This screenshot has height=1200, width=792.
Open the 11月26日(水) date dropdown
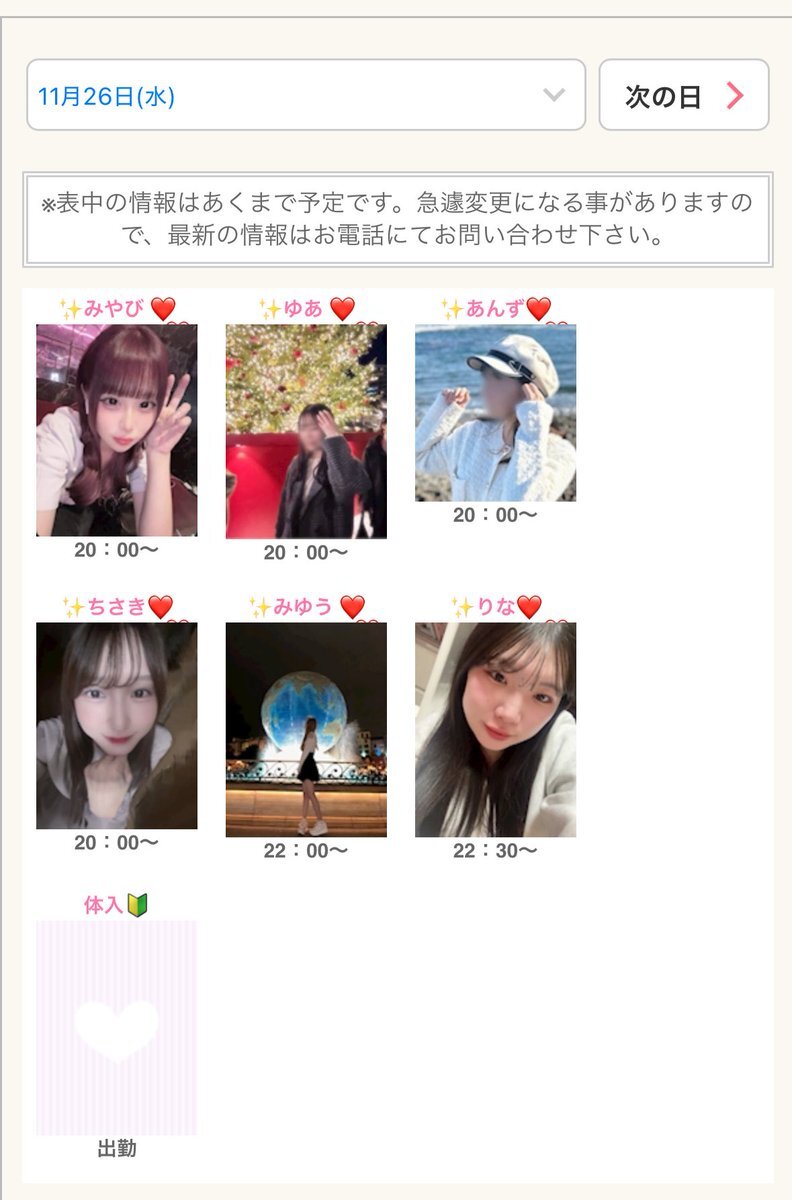click(305, 96)
